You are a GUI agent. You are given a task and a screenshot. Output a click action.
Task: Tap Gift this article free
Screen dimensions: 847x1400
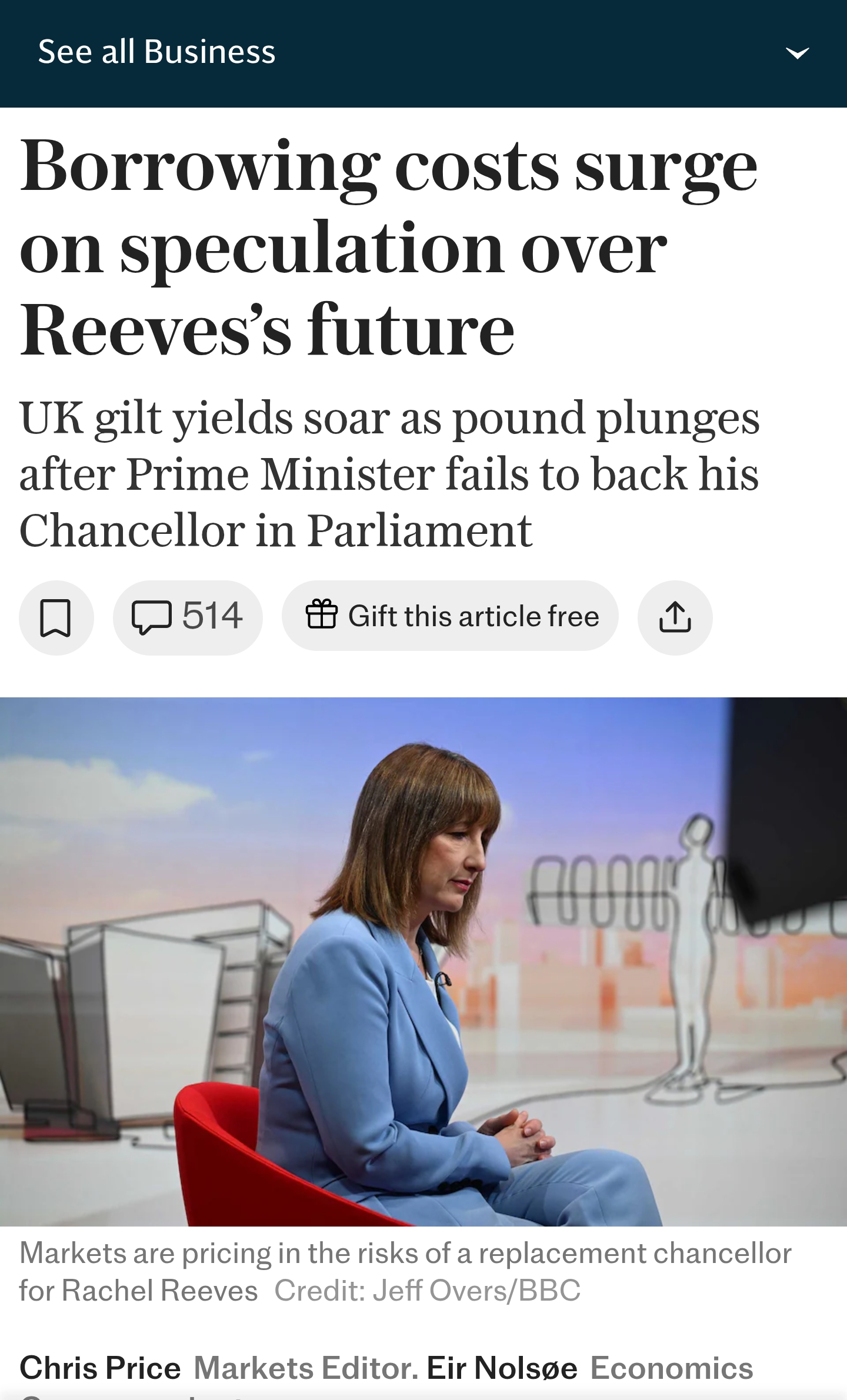click(x=450, y=616)
